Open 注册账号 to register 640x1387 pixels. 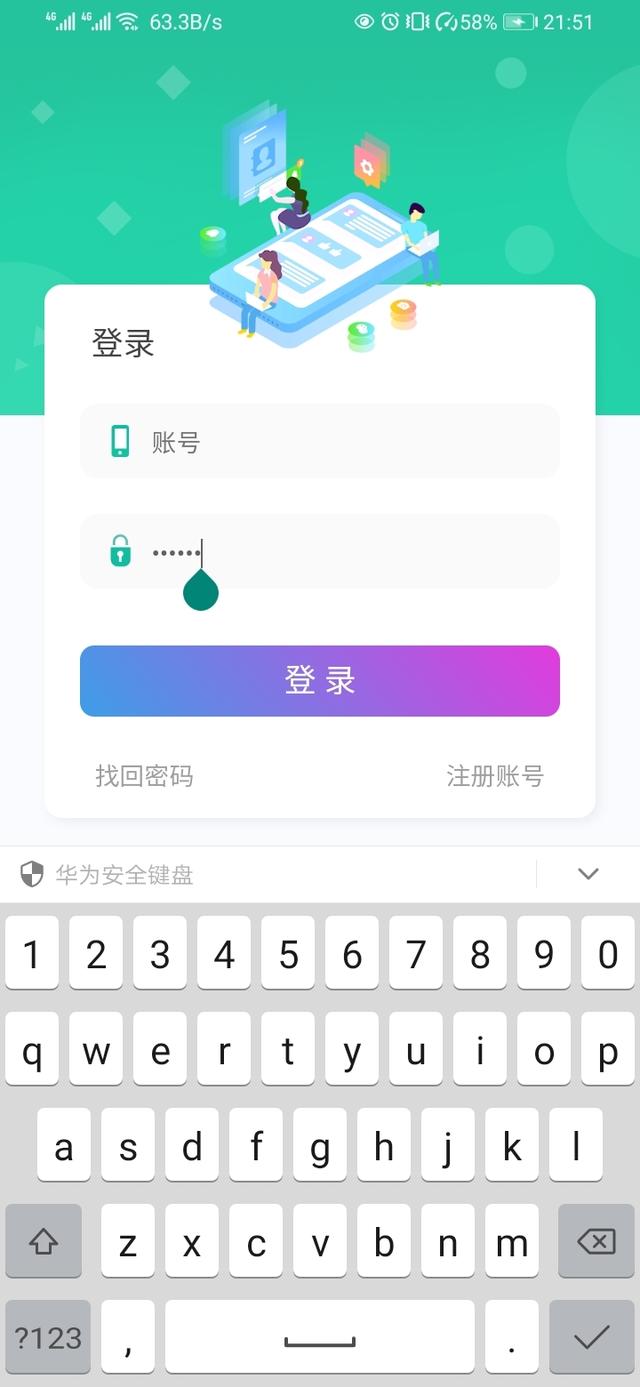pyautogui.click(x=495, y=776)
